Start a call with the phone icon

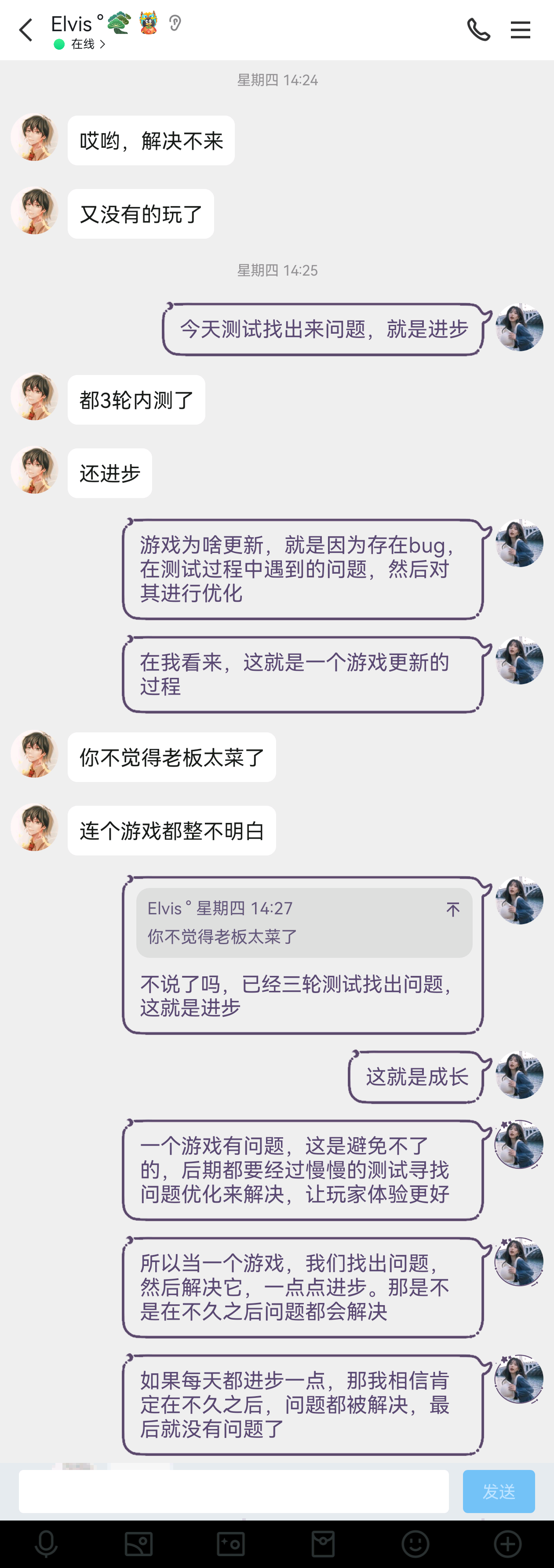(x=479, y=29)
